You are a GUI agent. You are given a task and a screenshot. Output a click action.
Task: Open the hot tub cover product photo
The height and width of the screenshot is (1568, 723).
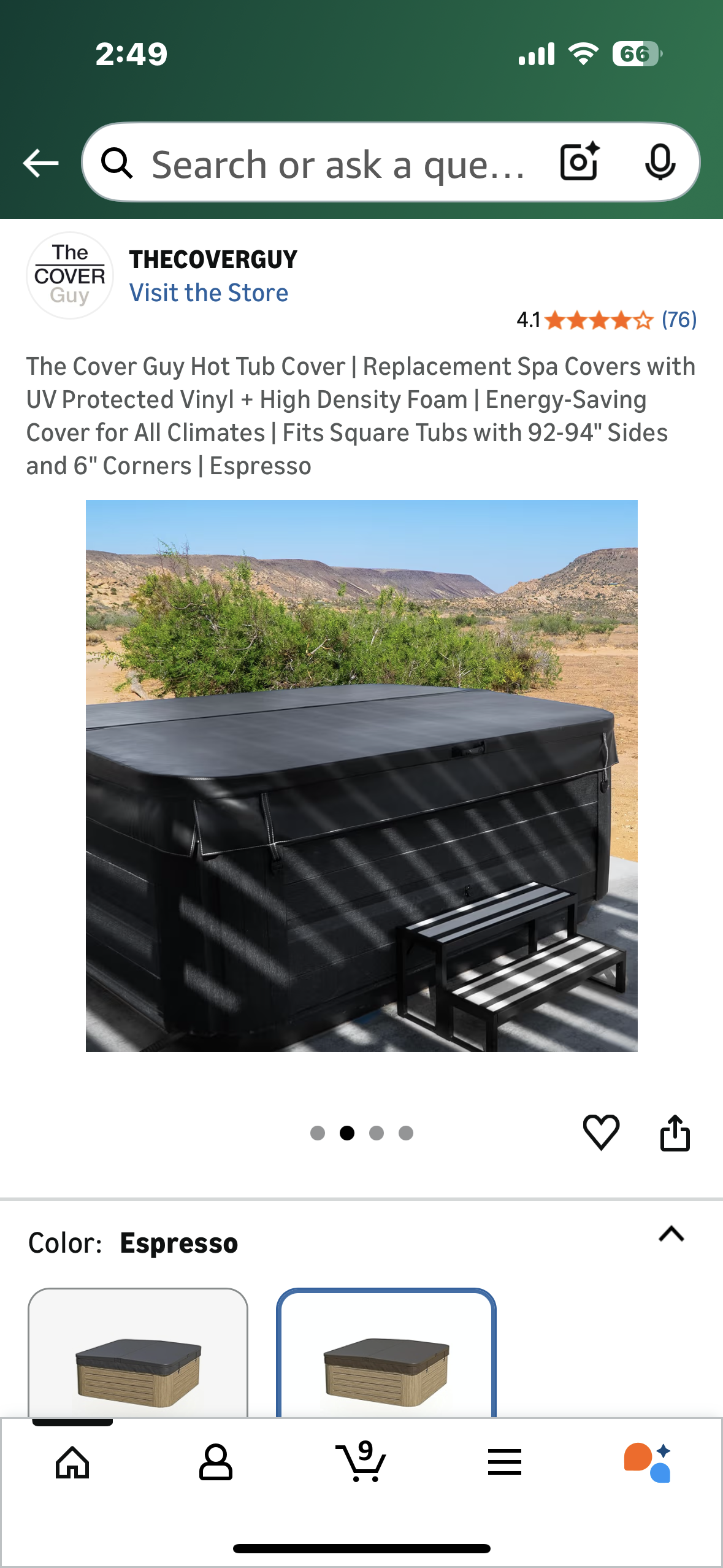coord(362,775)
